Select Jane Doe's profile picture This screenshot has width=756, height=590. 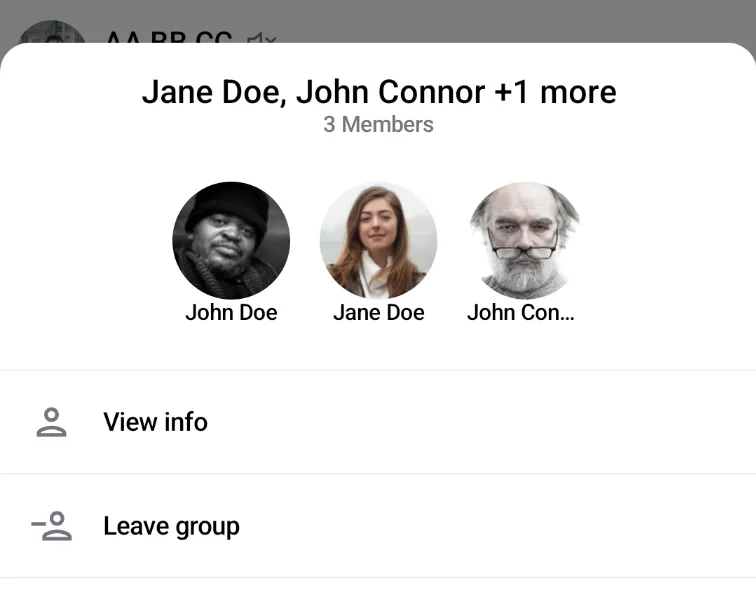378,240
